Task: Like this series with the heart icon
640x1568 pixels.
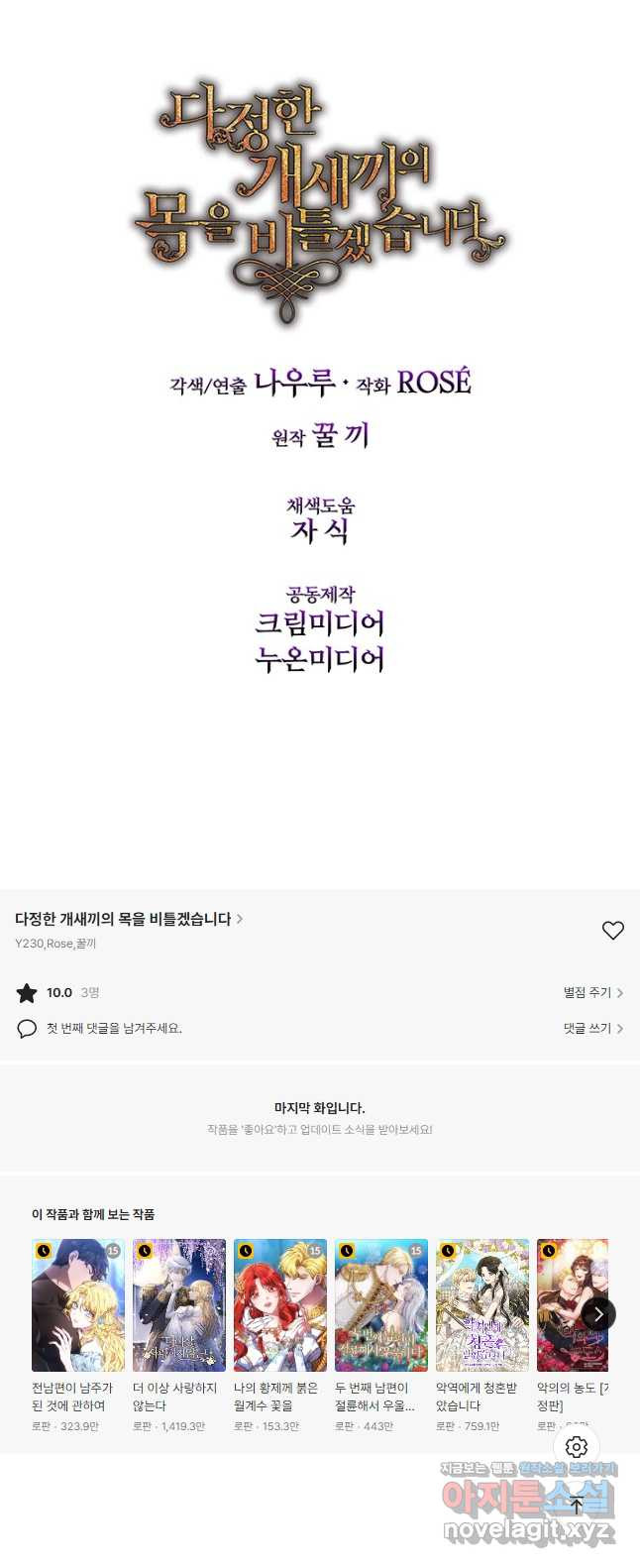Action: 613,930
